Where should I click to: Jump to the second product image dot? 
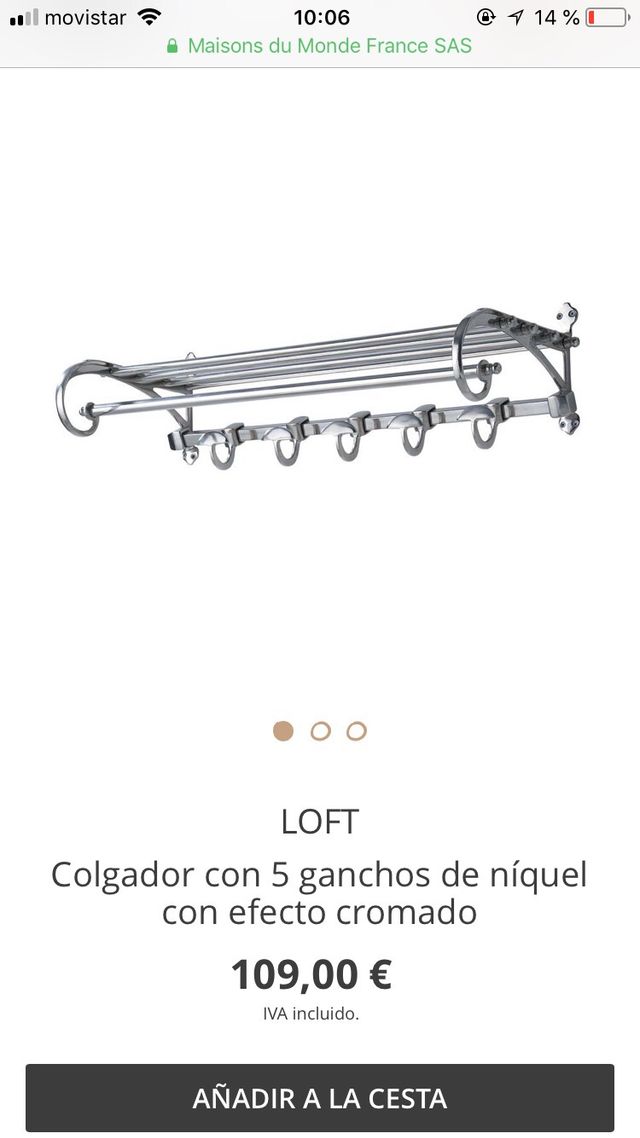[320, 731]
